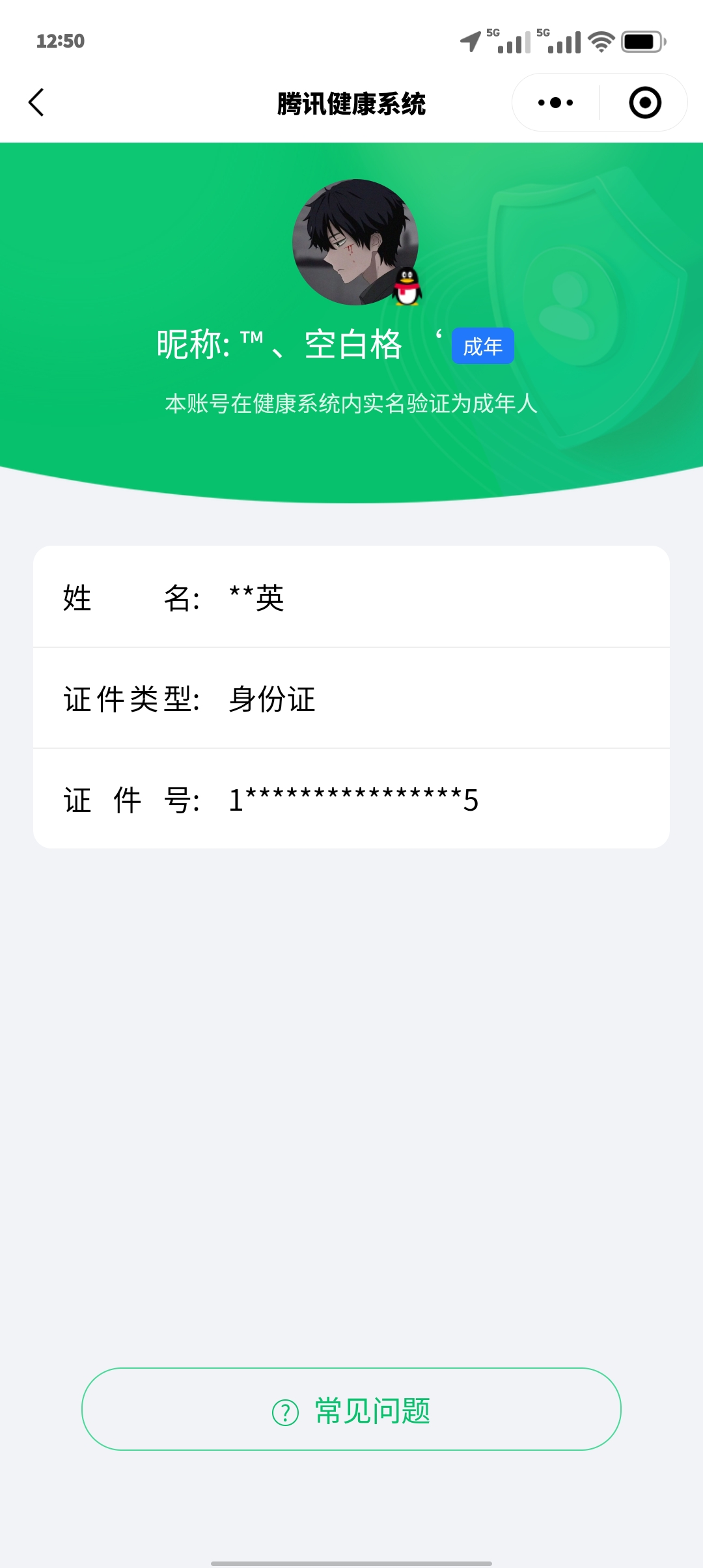This screenshot has height=1568, width=703.
Task: Open the 常见问题 FAQ button
Action: point(351,1409)
